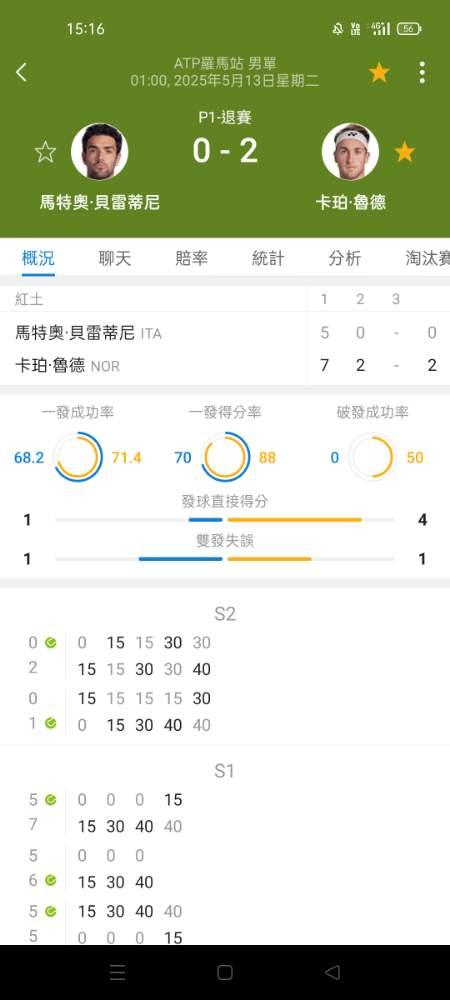Open the three-dot overflow menu
The image size is (450, 1000).
(x=422, y=73)
